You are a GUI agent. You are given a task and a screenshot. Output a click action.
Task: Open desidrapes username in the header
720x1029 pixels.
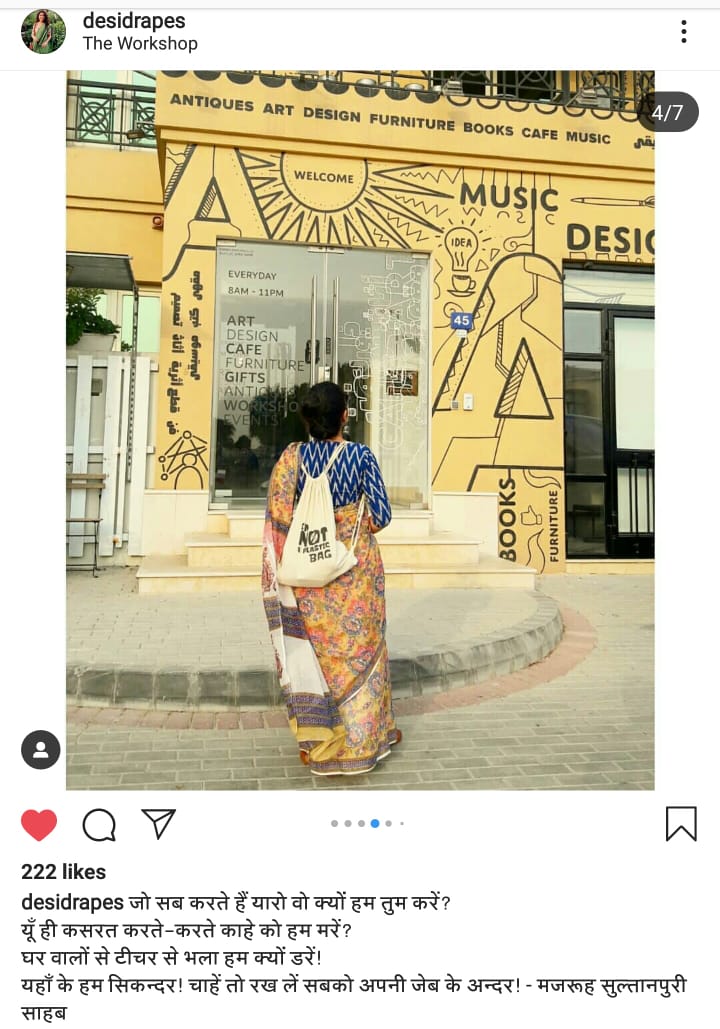click(x=133, y=20)
